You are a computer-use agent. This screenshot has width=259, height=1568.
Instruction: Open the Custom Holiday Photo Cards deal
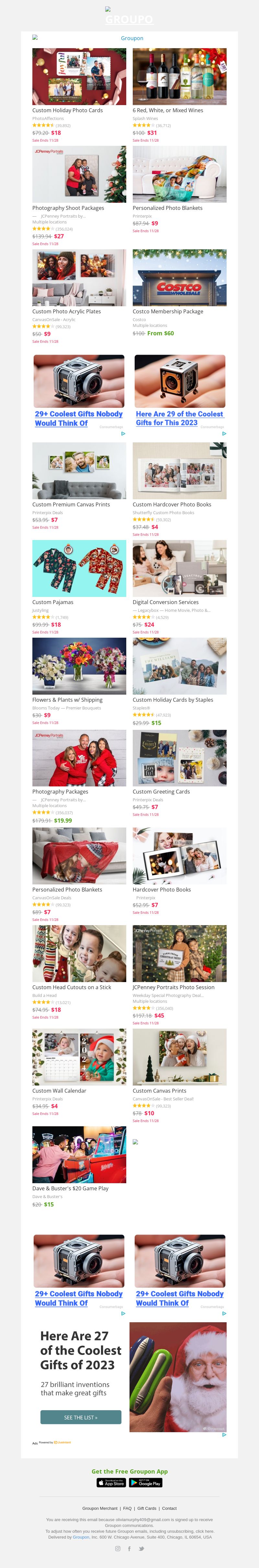(x=79, y=77)
